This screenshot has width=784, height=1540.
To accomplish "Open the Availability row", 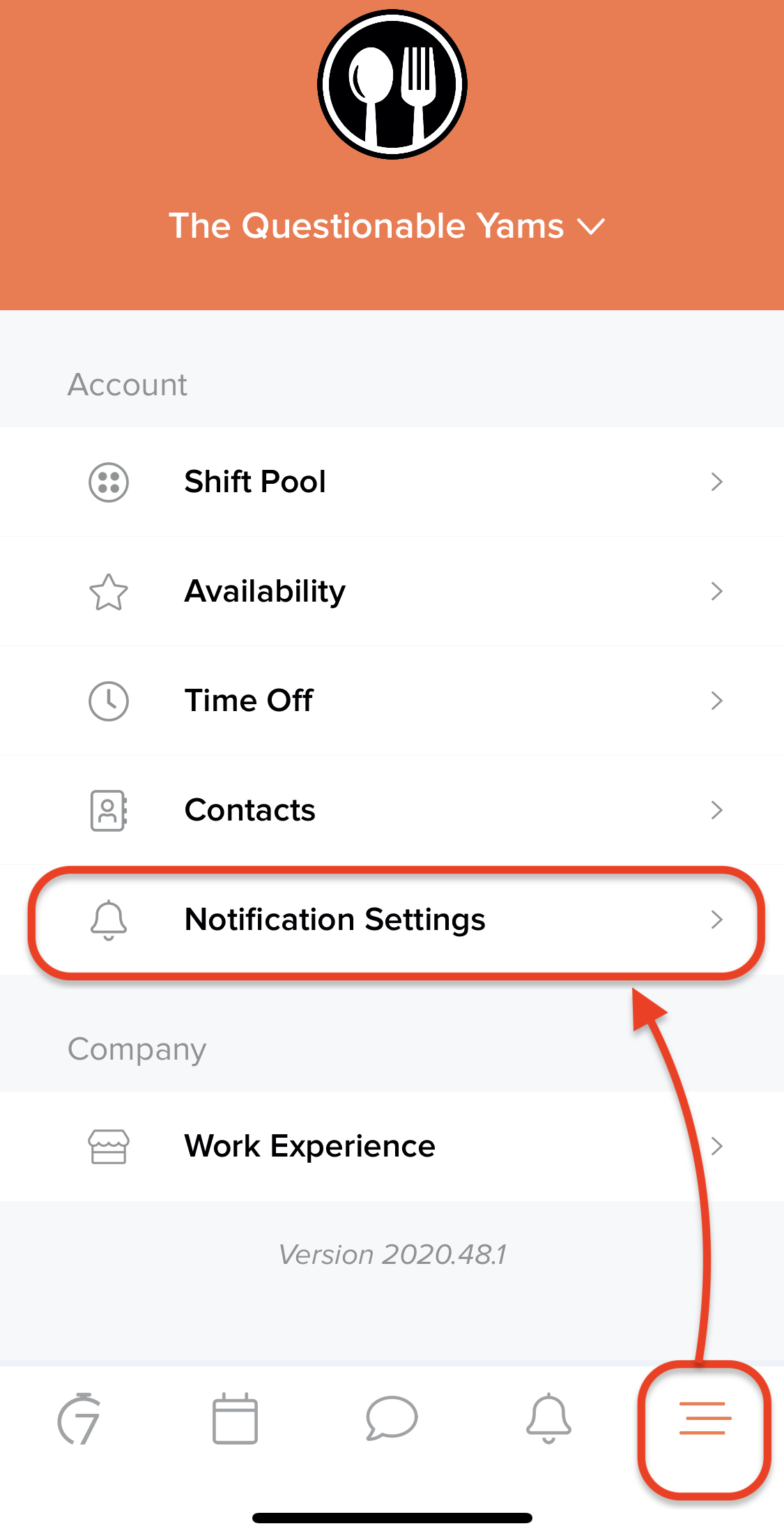I will [392, 591].
